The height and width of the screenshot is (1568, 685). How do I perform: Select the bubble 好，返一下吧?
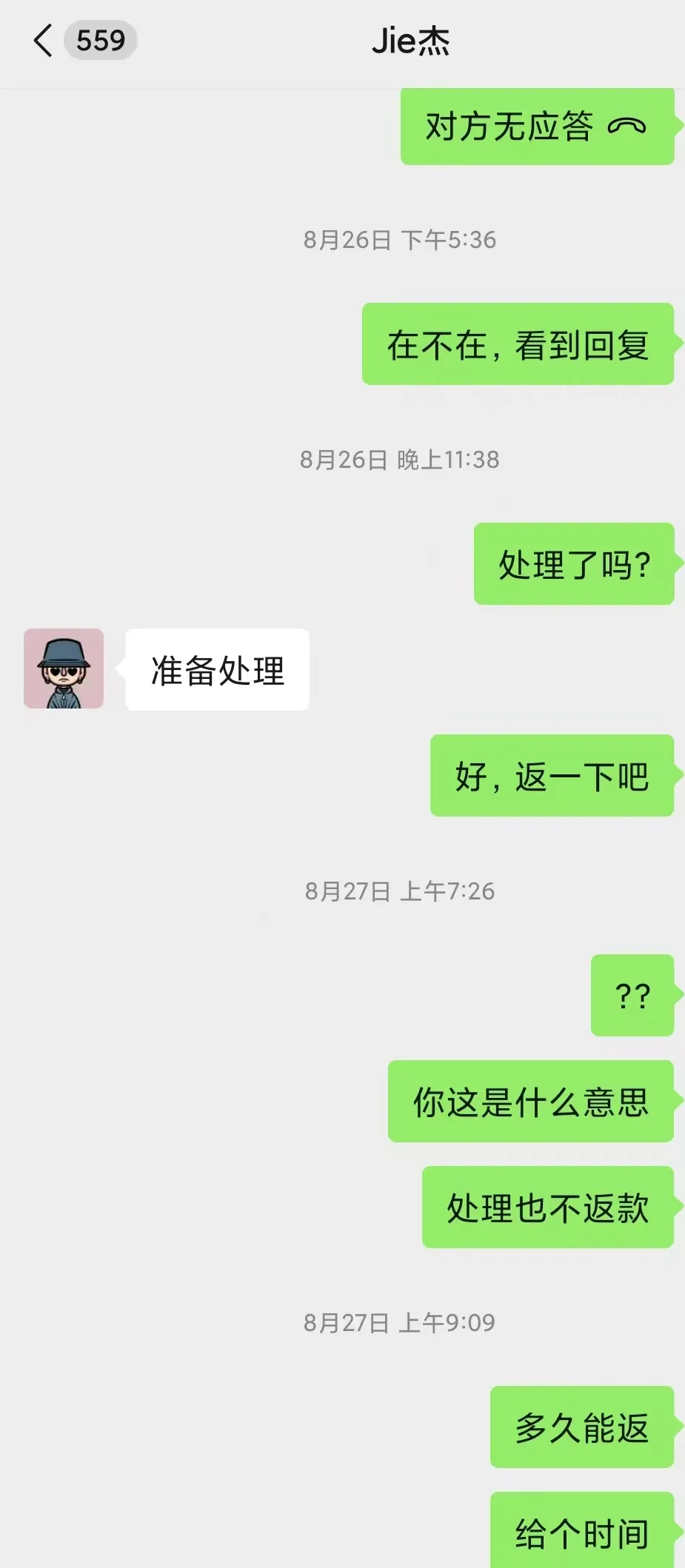click(x=552, y=776)
